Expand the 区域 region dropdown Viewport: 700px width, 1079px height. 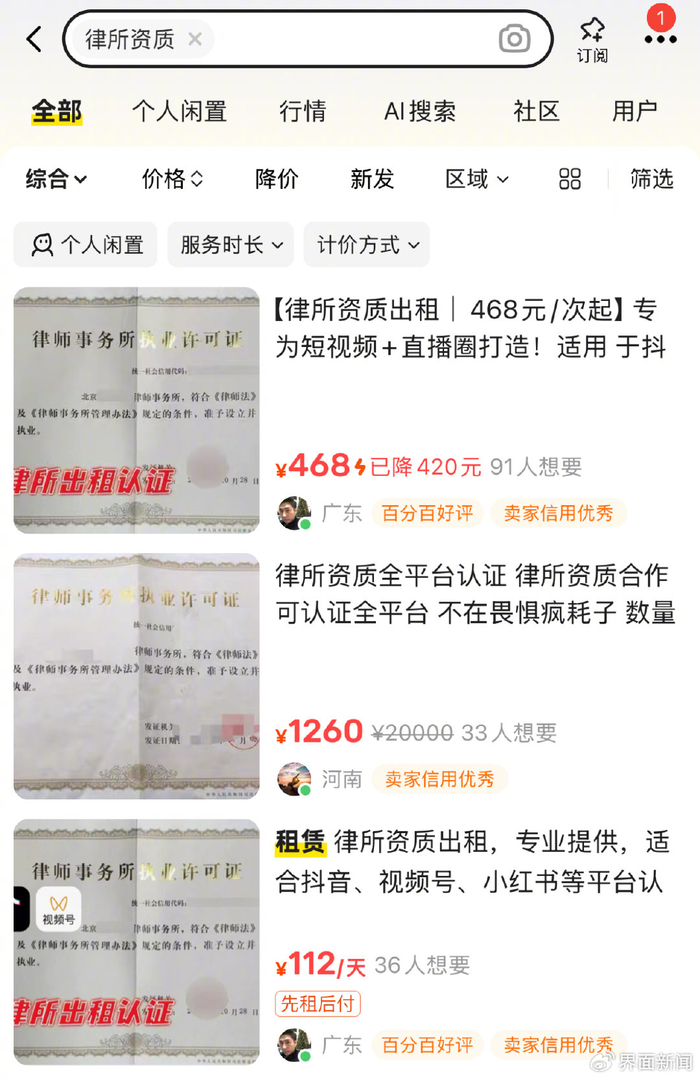477,179
